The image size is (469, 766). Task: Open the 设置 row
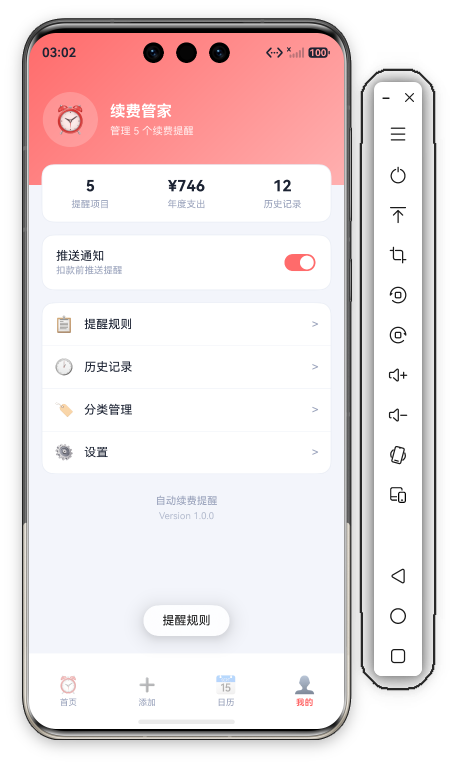pyautogui.click(x=187, y=452)
